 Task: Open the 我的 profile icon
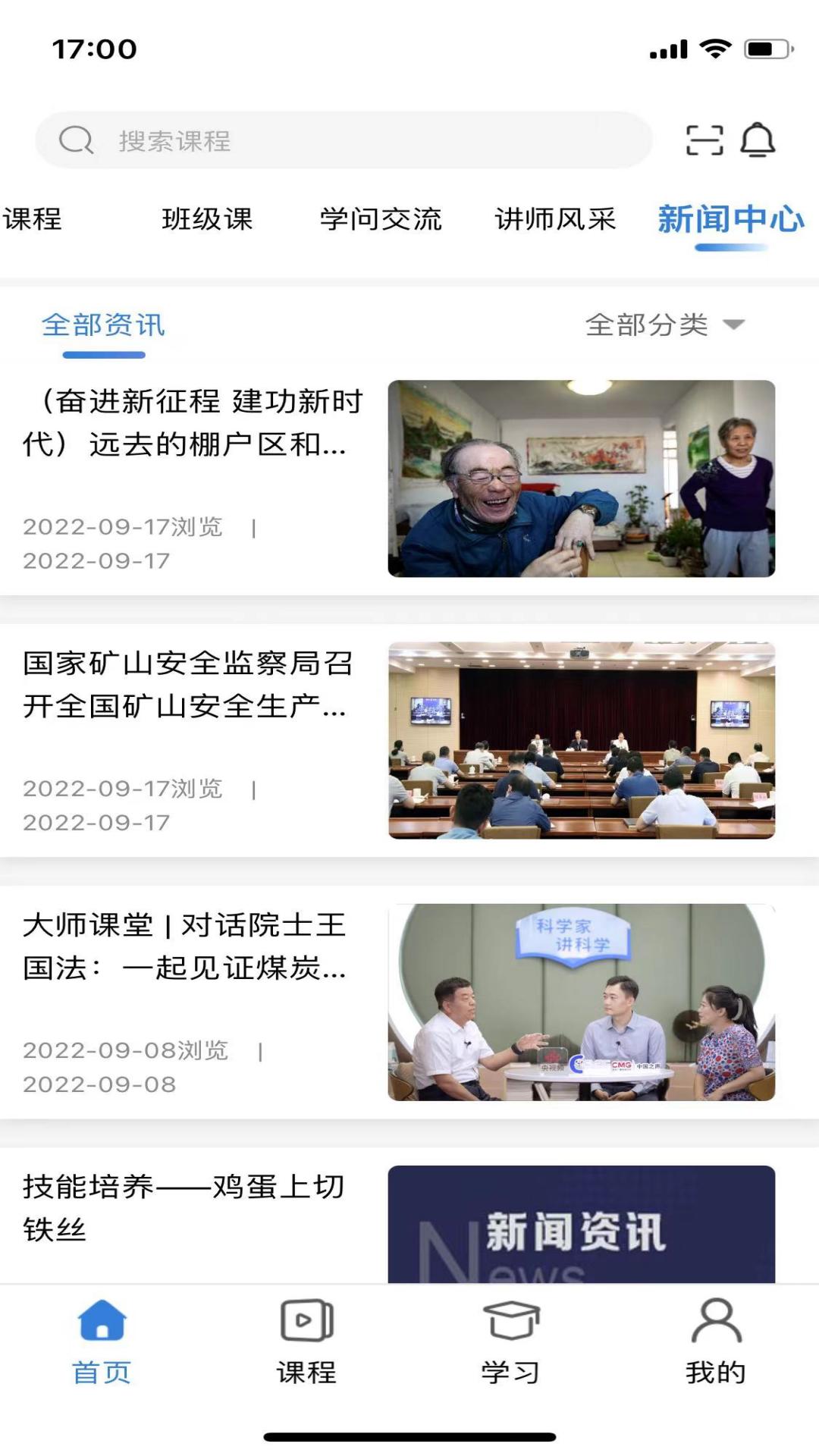[x=714, y=1321]
